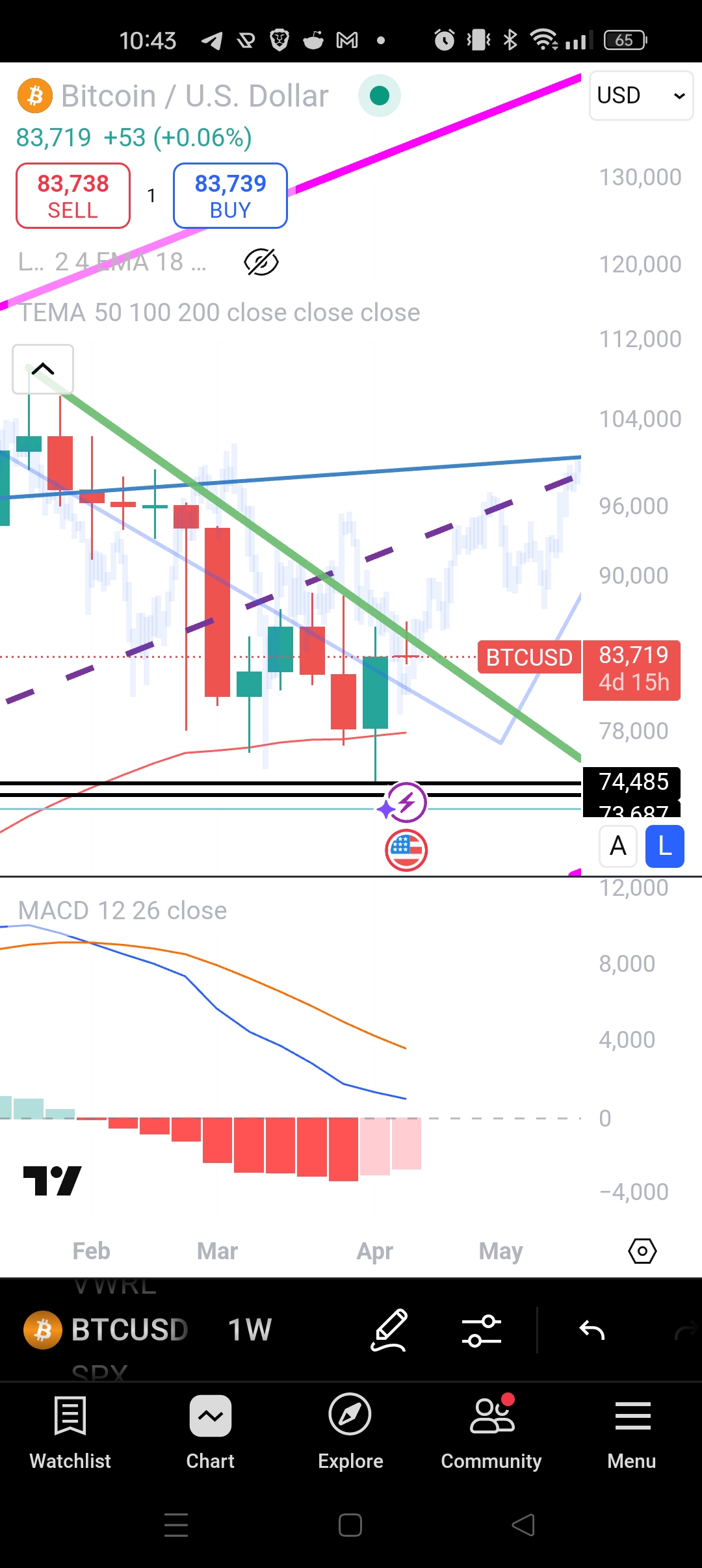Toggle log scale with the L button
This screenshot has height=1568, width=702.
(x=664, y=846)
